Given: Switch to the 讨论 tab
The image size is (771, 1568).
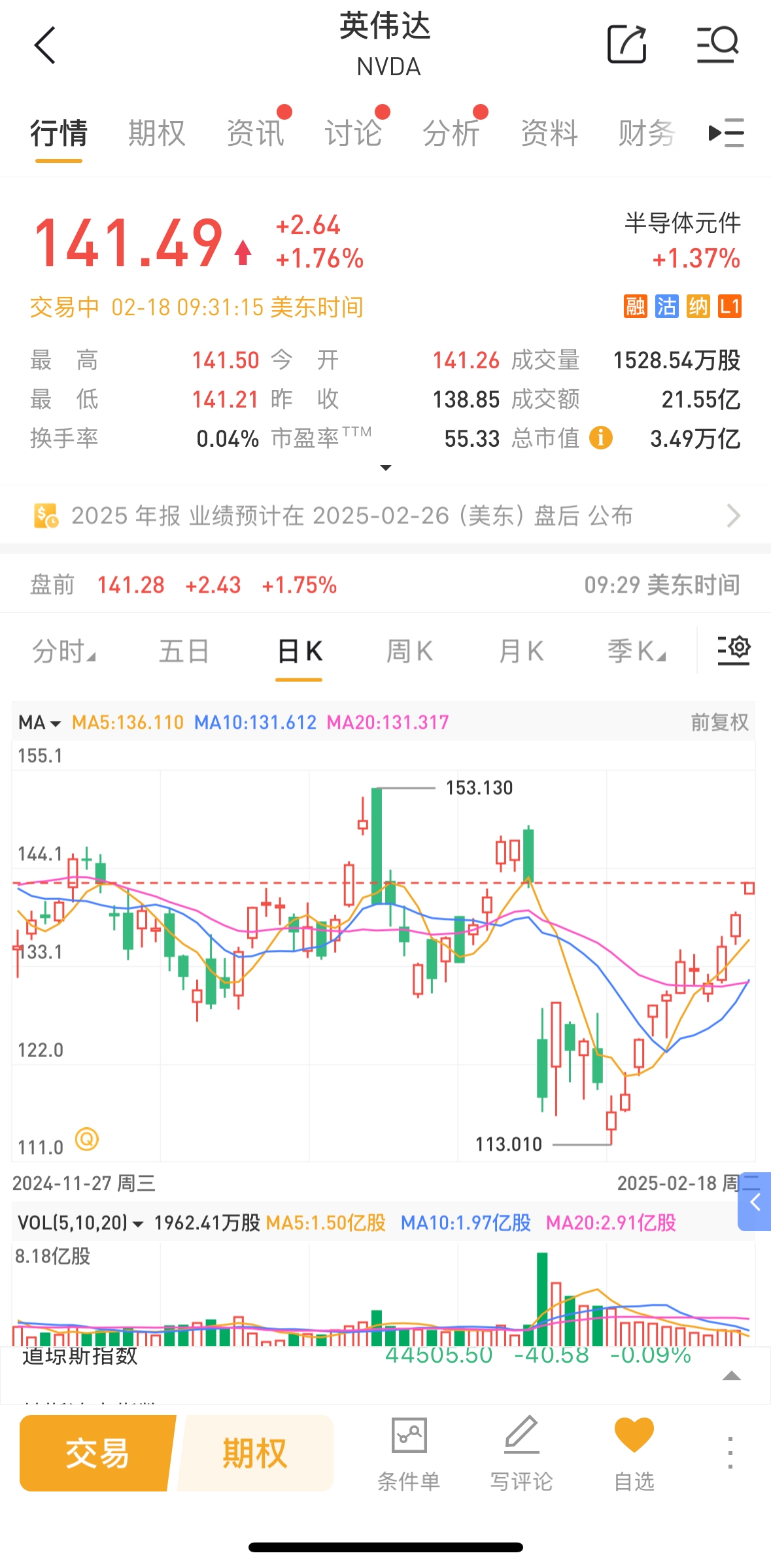Looking at the screenshot, I should coord(353,133).
